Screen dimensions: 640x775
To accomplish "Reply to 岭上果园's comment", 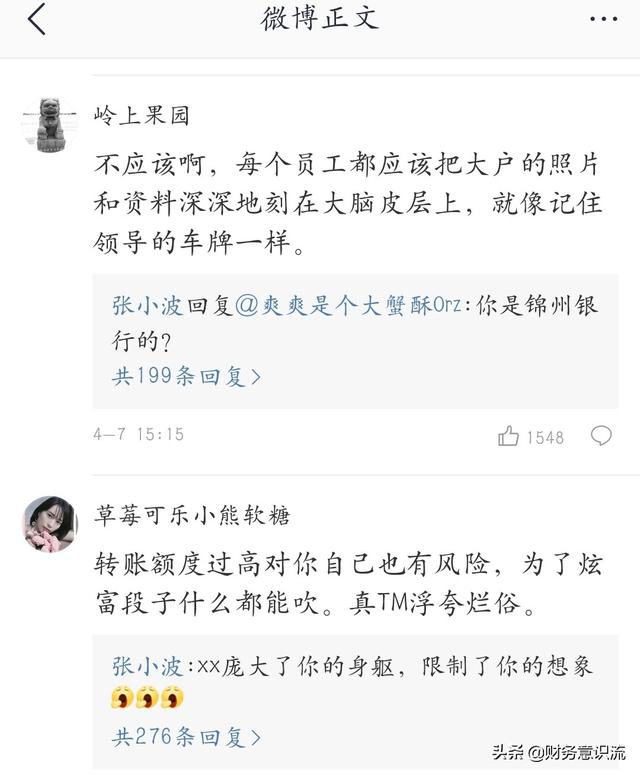I will [x=601, y=436].
